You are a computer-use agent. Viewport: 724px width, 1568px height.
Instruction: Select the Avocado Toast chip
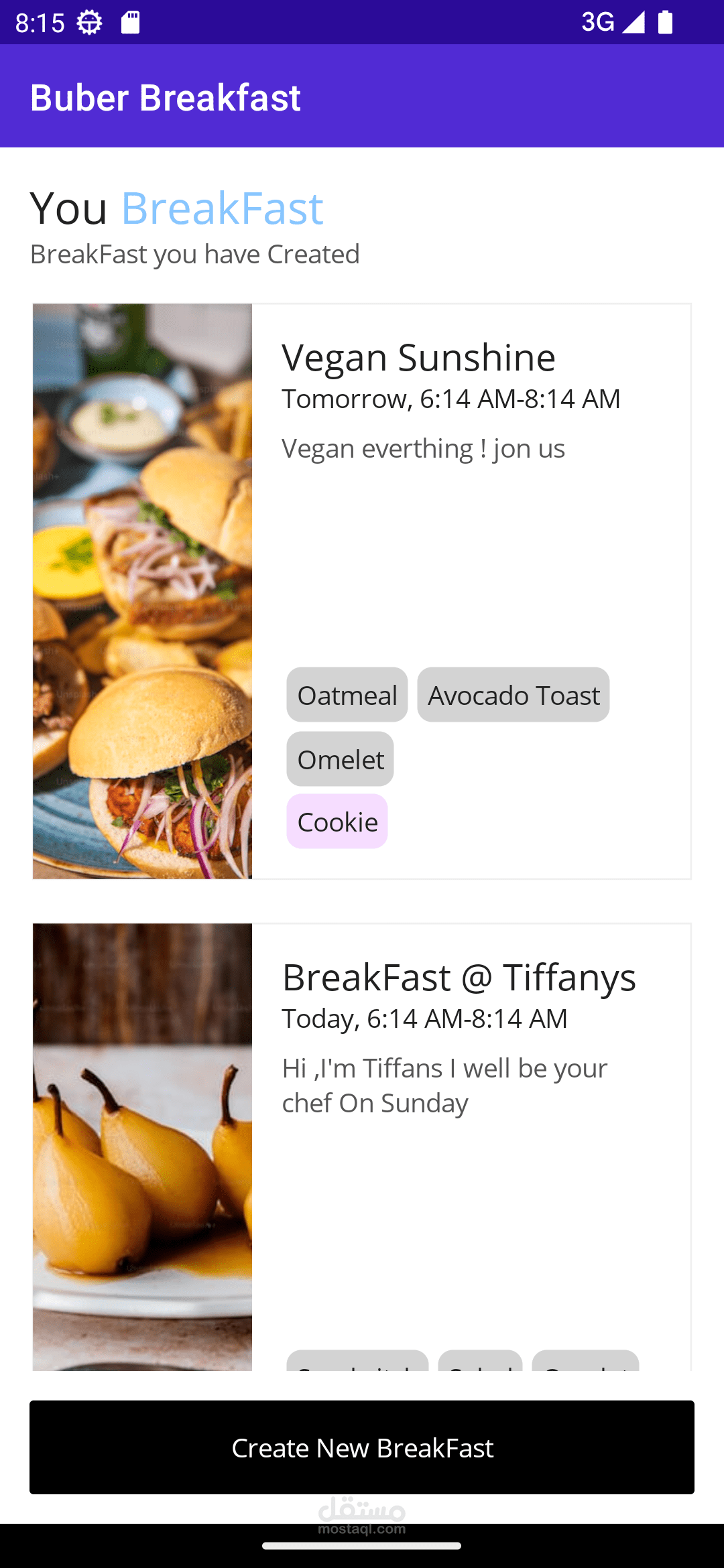pos(514,695)
